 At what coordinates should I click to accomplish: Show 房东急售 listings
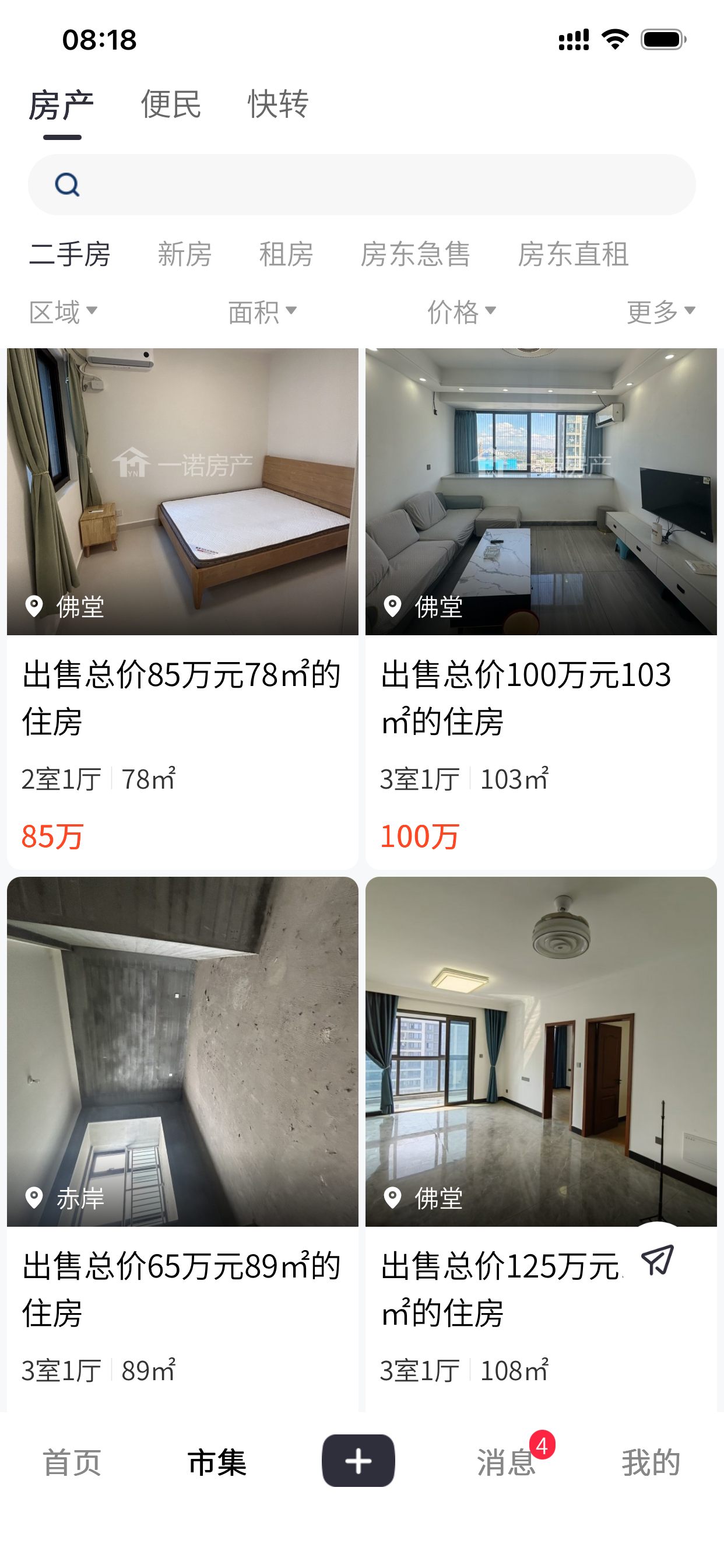point(415,254)
